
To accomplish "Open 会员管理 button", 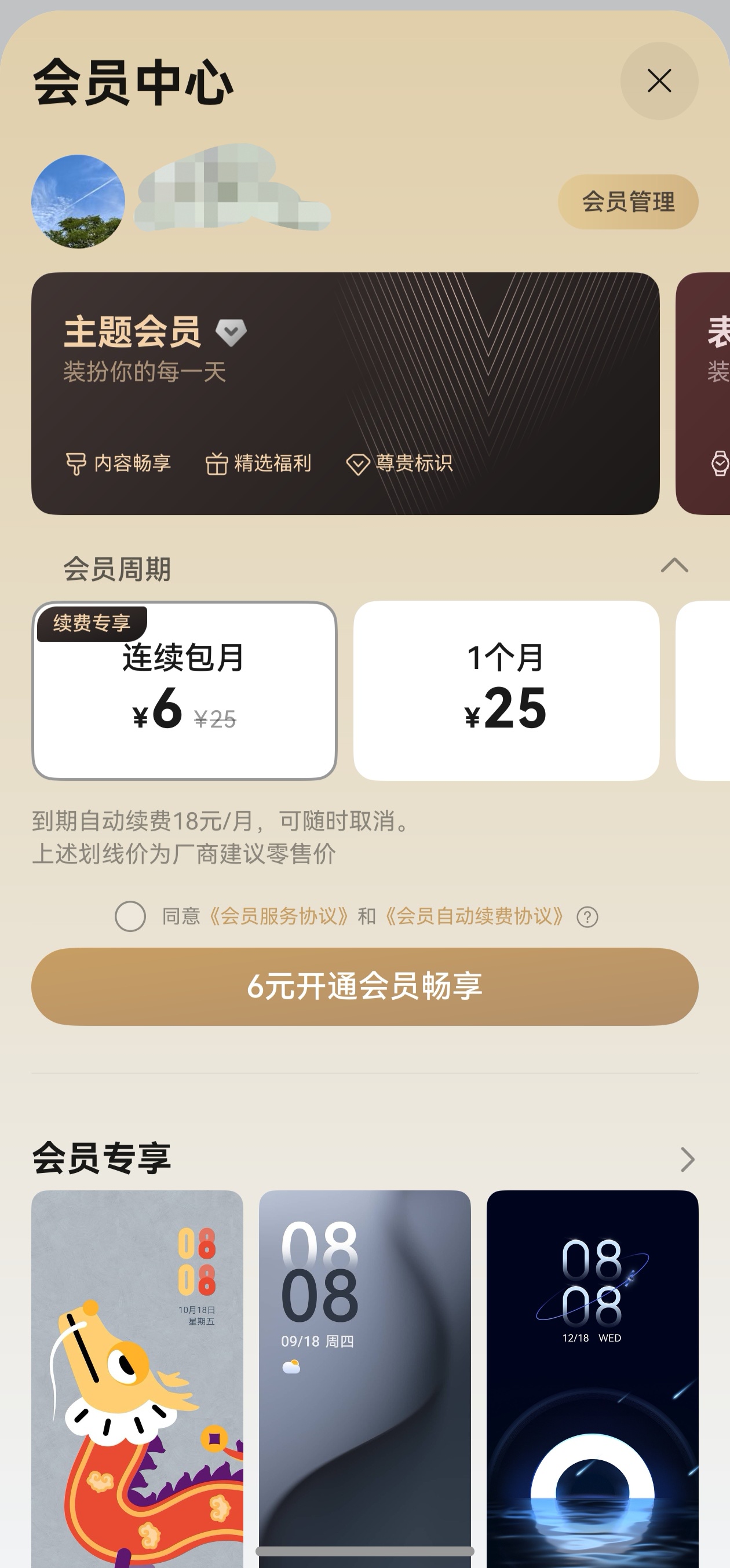I will click(x=627, y=202).
